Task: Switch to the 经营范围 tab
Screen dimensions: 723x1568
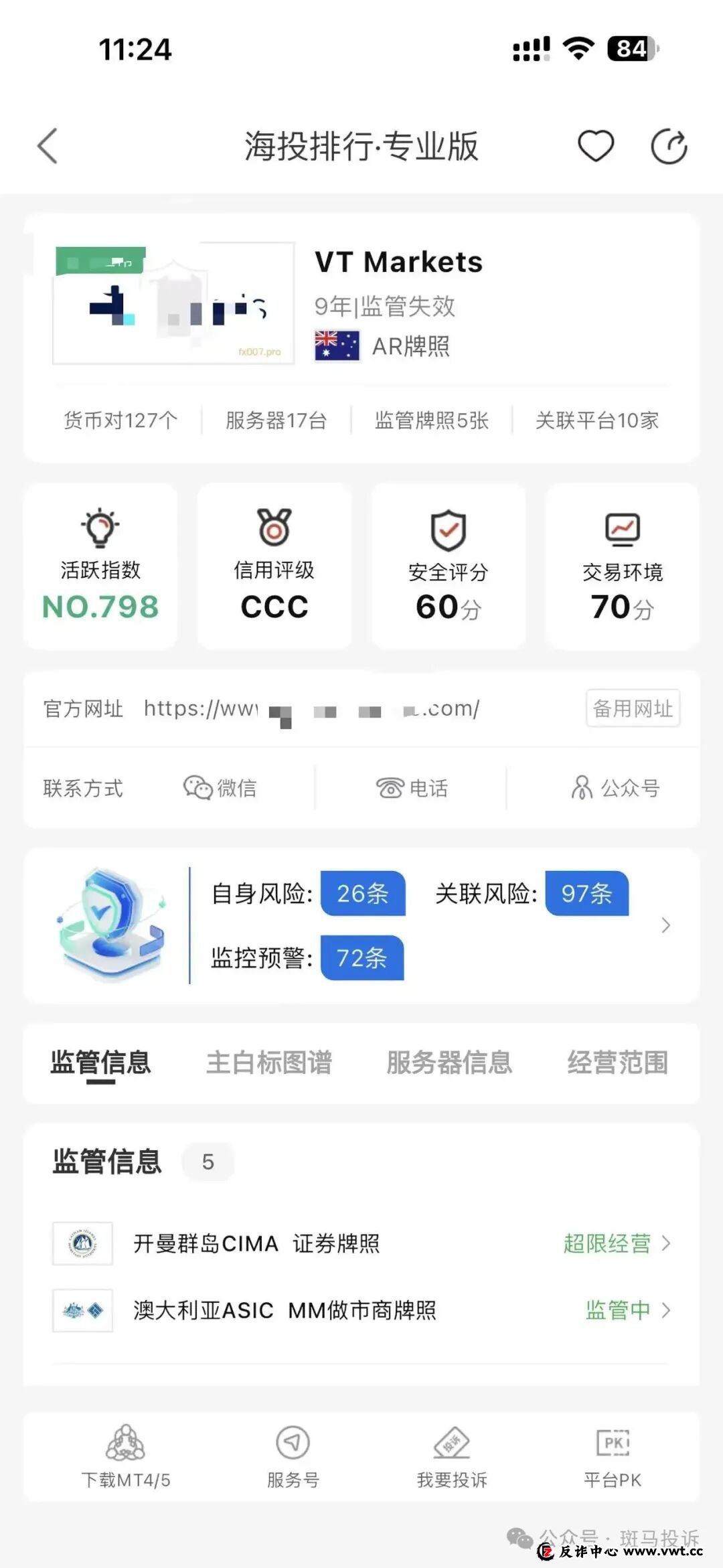Action: (618, 1063)
